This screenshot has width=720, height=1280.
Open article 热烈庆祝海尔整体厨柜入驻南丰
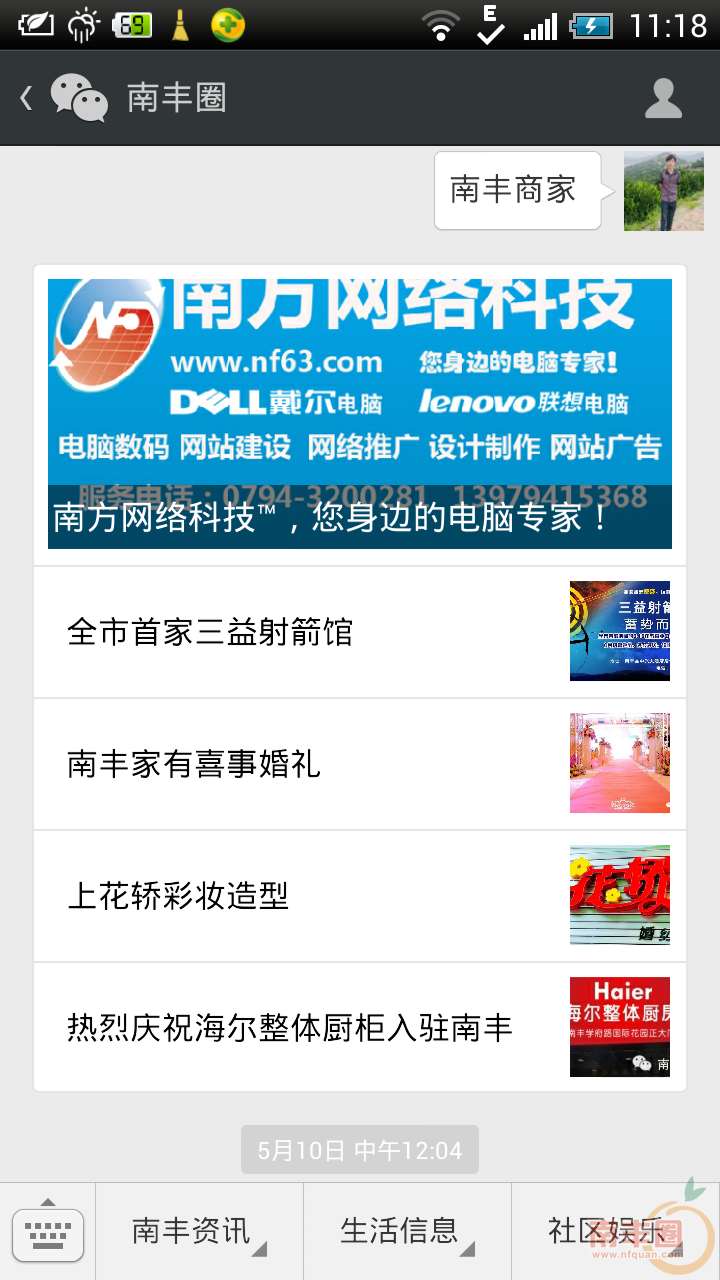click(x=360, y=1028)
